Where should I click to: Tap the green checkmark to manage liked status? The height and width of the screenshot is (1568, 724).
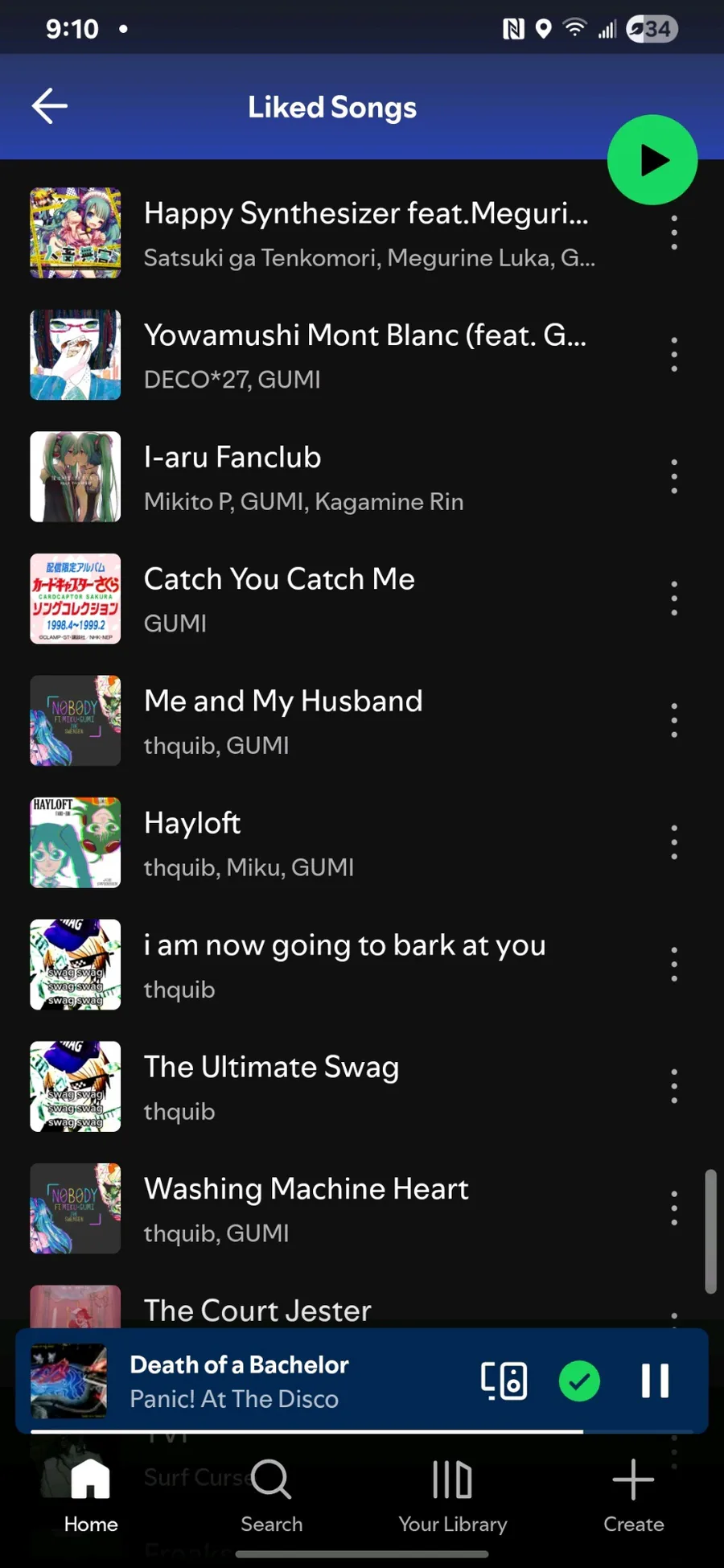579,1381
